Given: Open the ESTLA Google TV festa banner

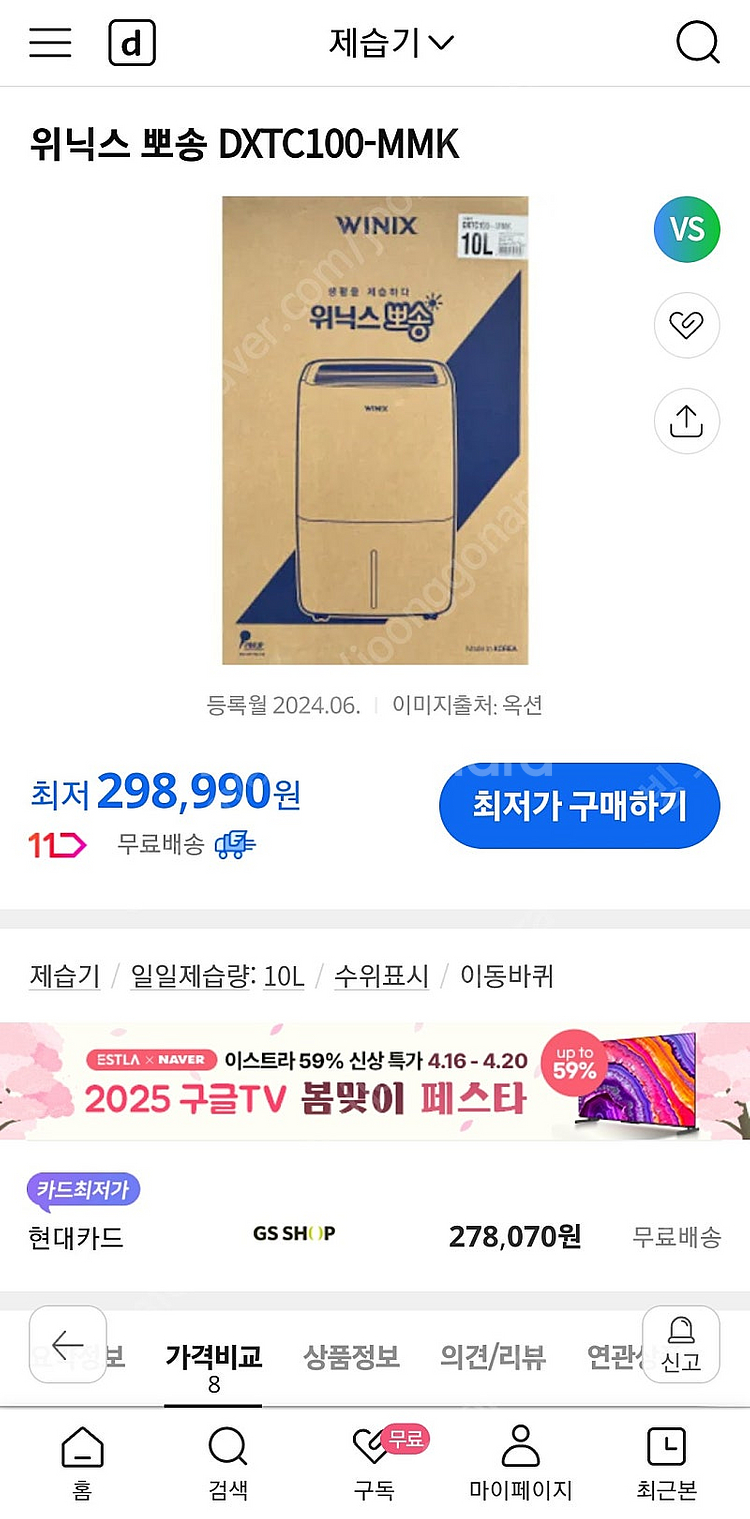Looking at the screenshot, I should point(375,1081).
